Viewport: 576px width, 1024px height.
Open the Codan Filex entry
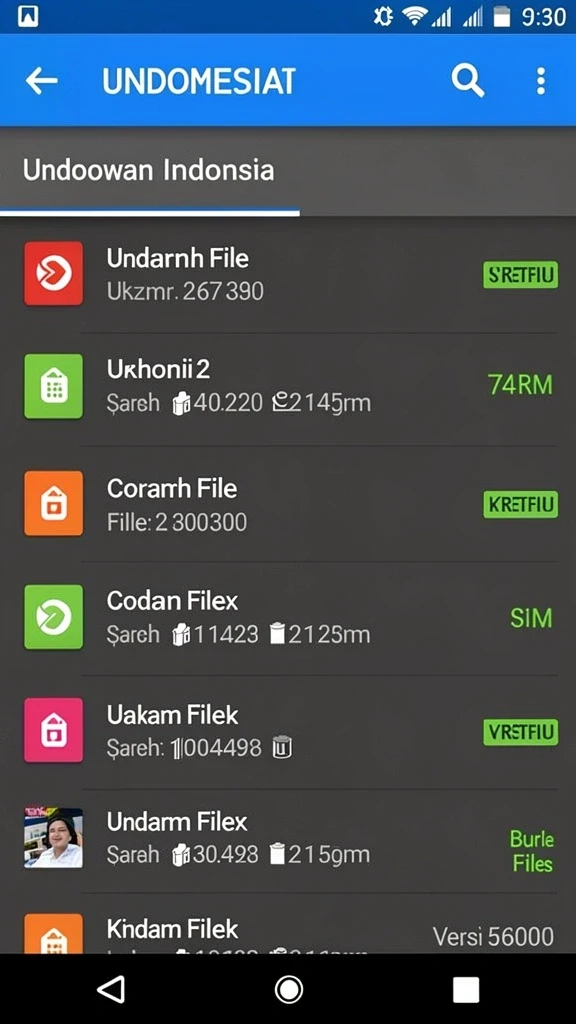(x=288, y=617)
